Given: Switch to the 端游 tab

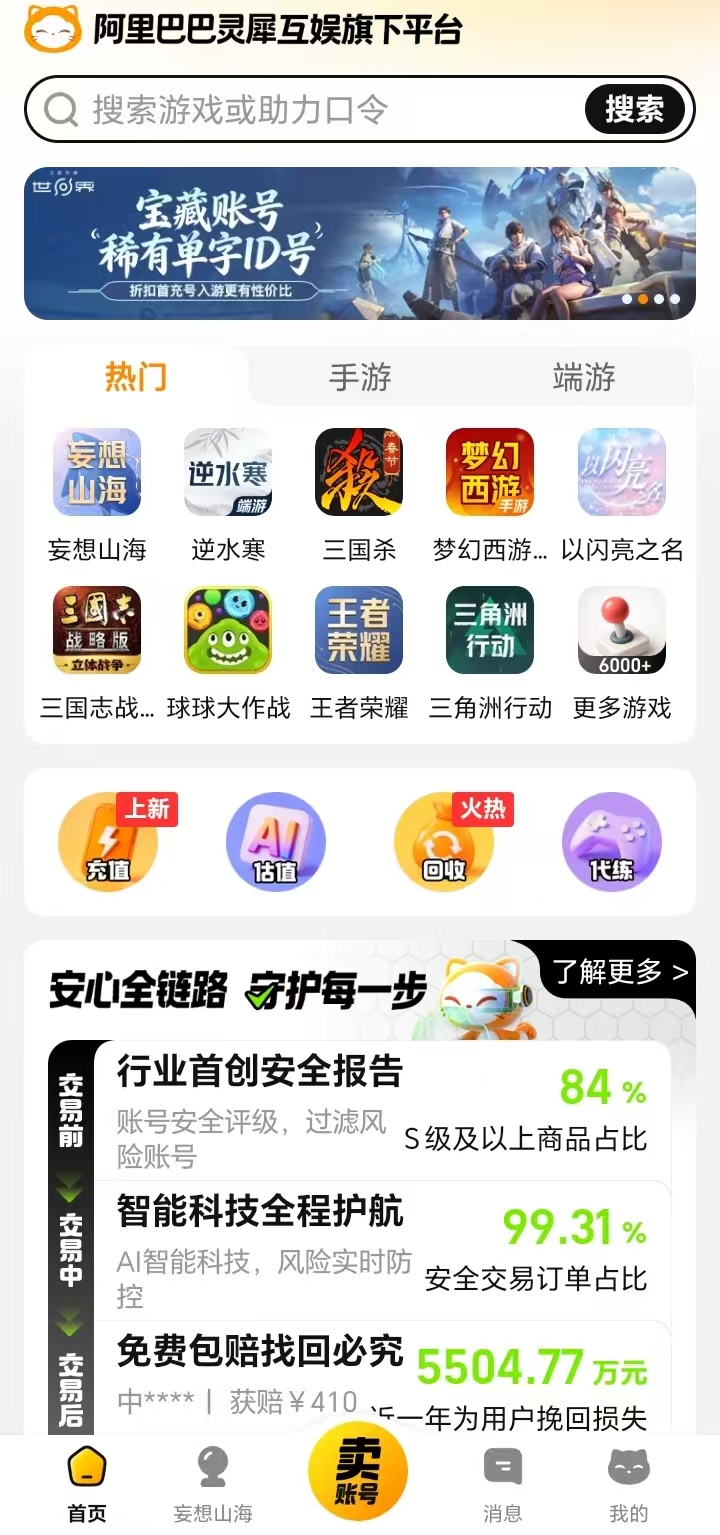Looking at the screenshot, I should (x=583, y=377).
